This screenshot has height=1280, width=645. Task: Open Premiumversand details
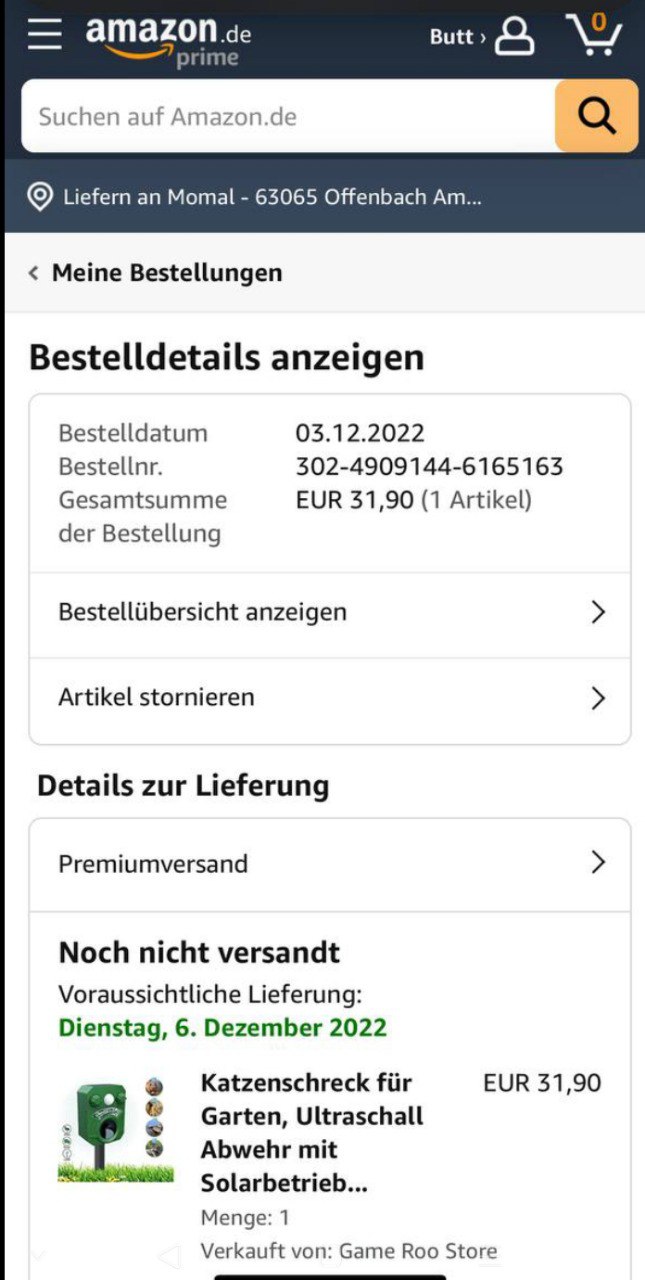tap(330, 863)
